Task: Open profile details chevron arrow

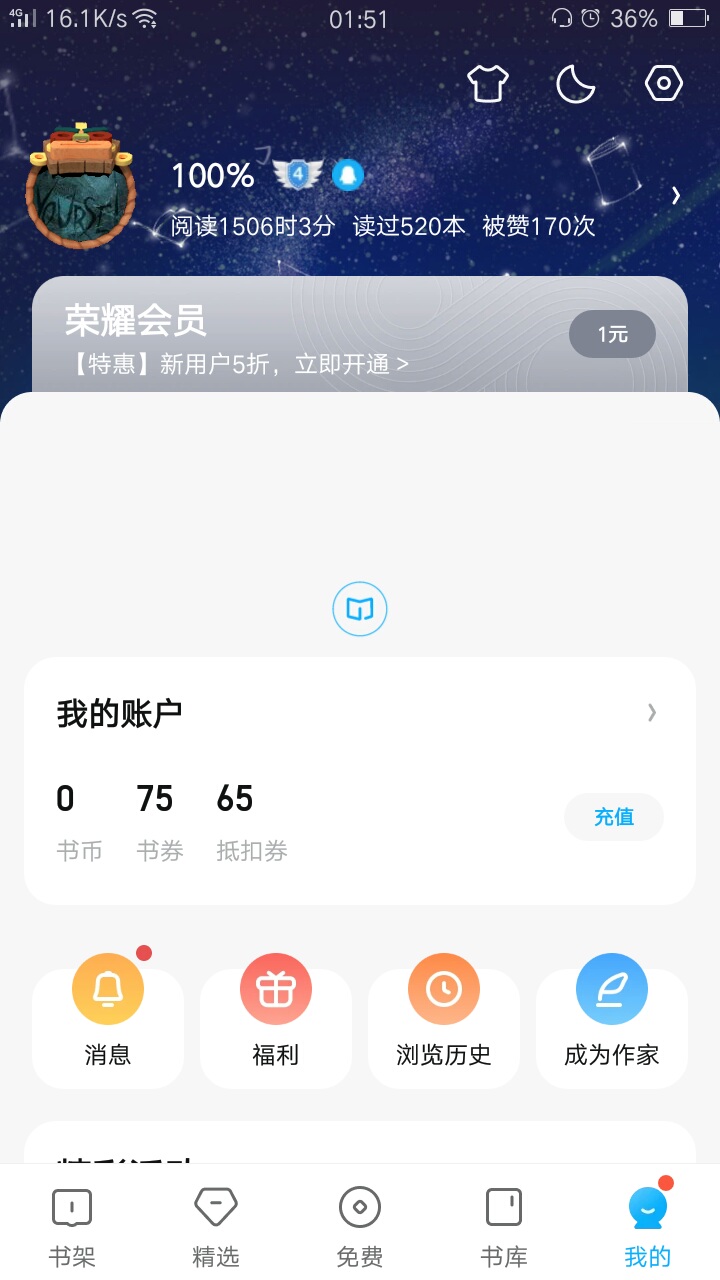Action: pos(676,195)
